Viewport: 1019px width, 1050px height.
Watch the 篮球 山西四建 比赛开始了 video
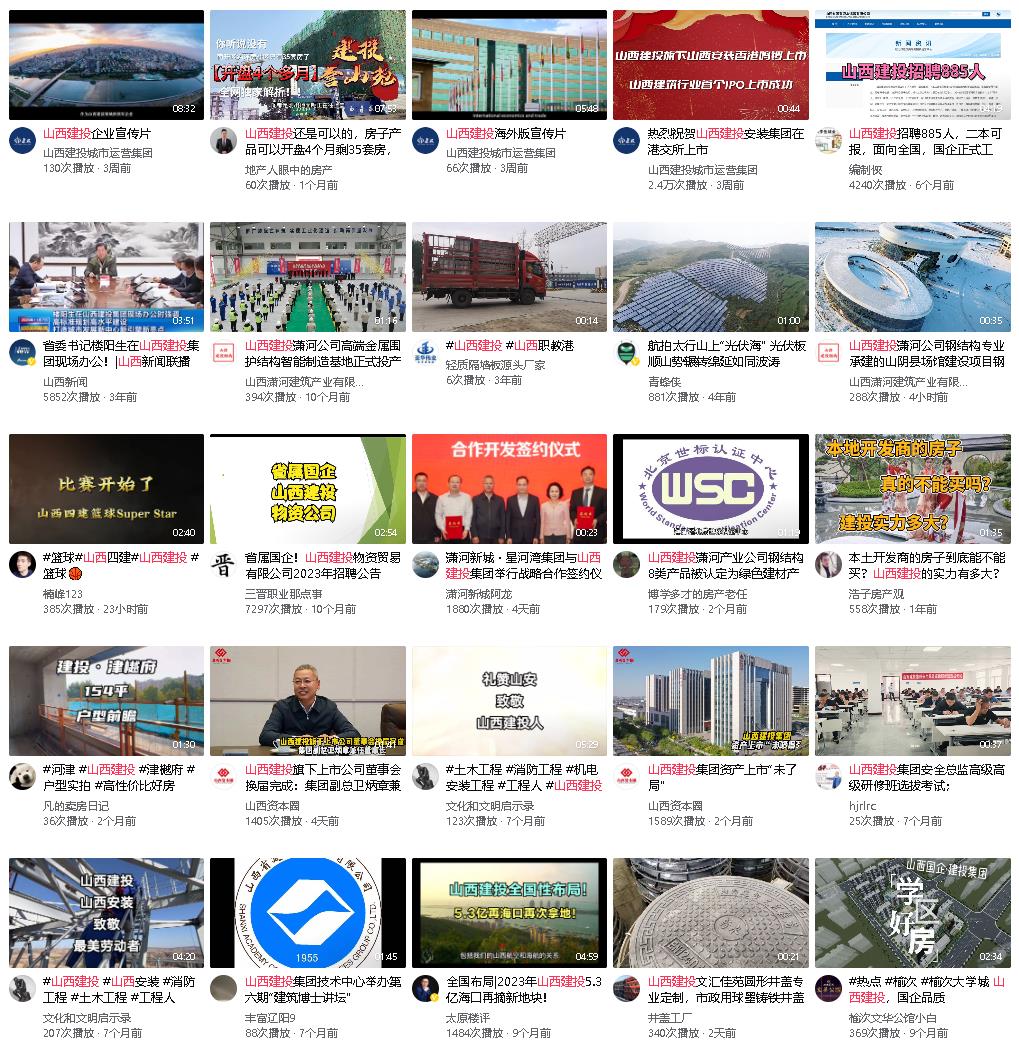coord(106,489)
